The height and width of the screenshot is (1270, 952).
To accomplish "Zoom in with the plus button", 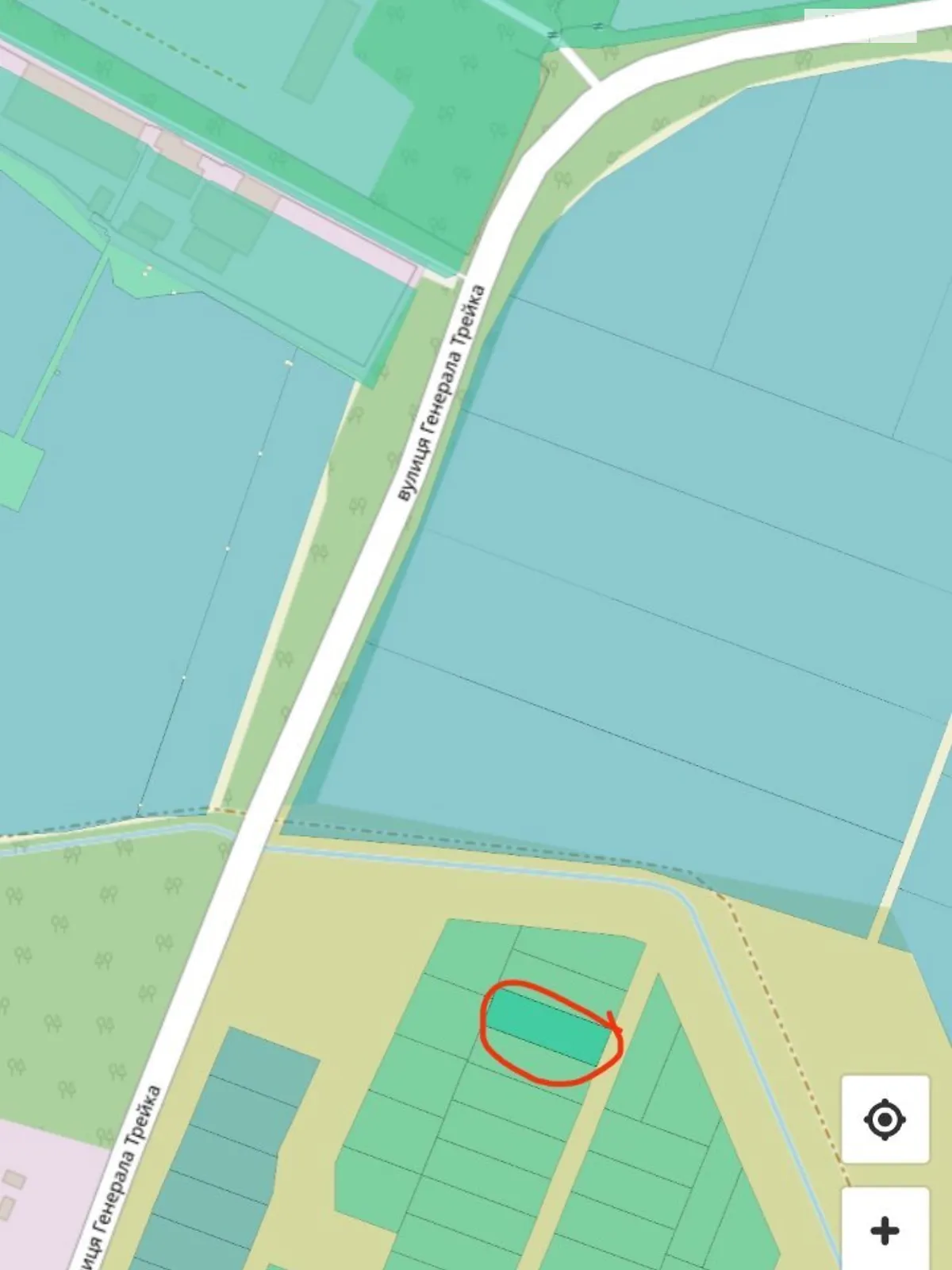I will [885, 1231].
